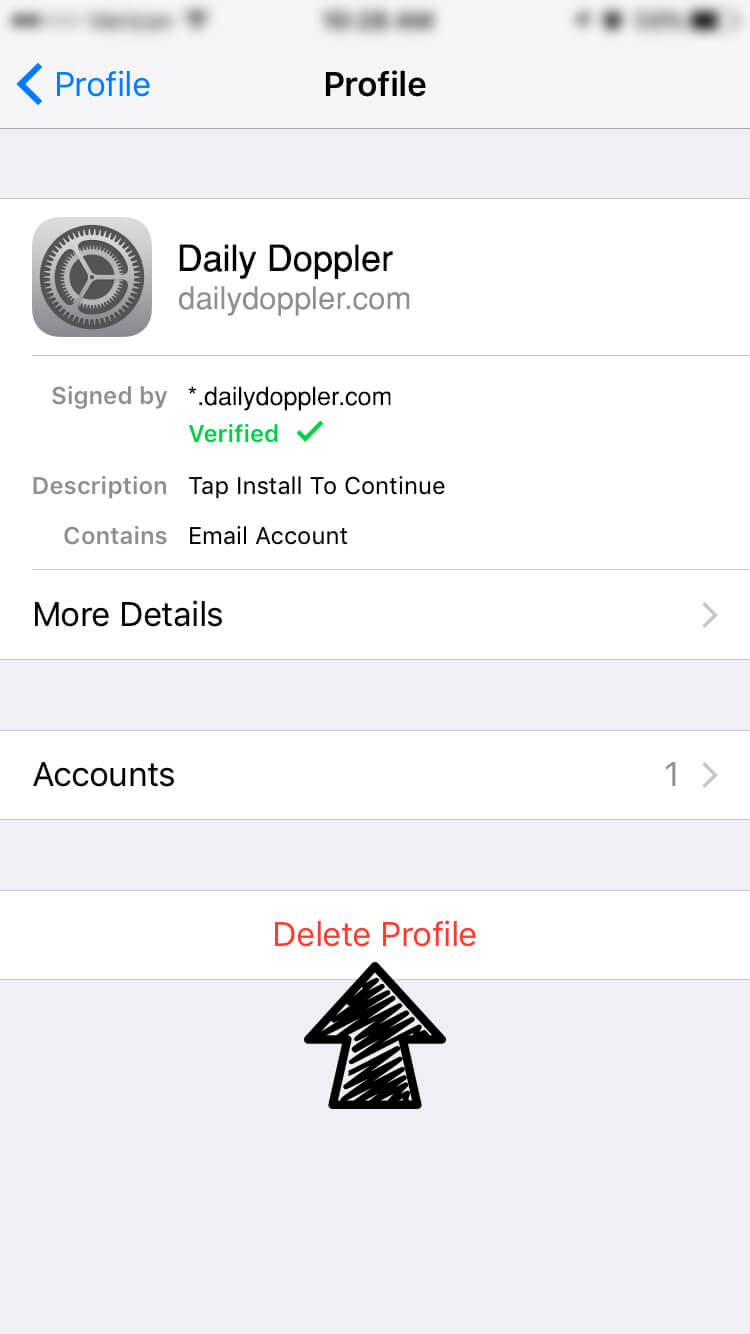Go back to the previous Profile screen
The width and height of the screenshot is (750, 1334).
pos(84,84)
